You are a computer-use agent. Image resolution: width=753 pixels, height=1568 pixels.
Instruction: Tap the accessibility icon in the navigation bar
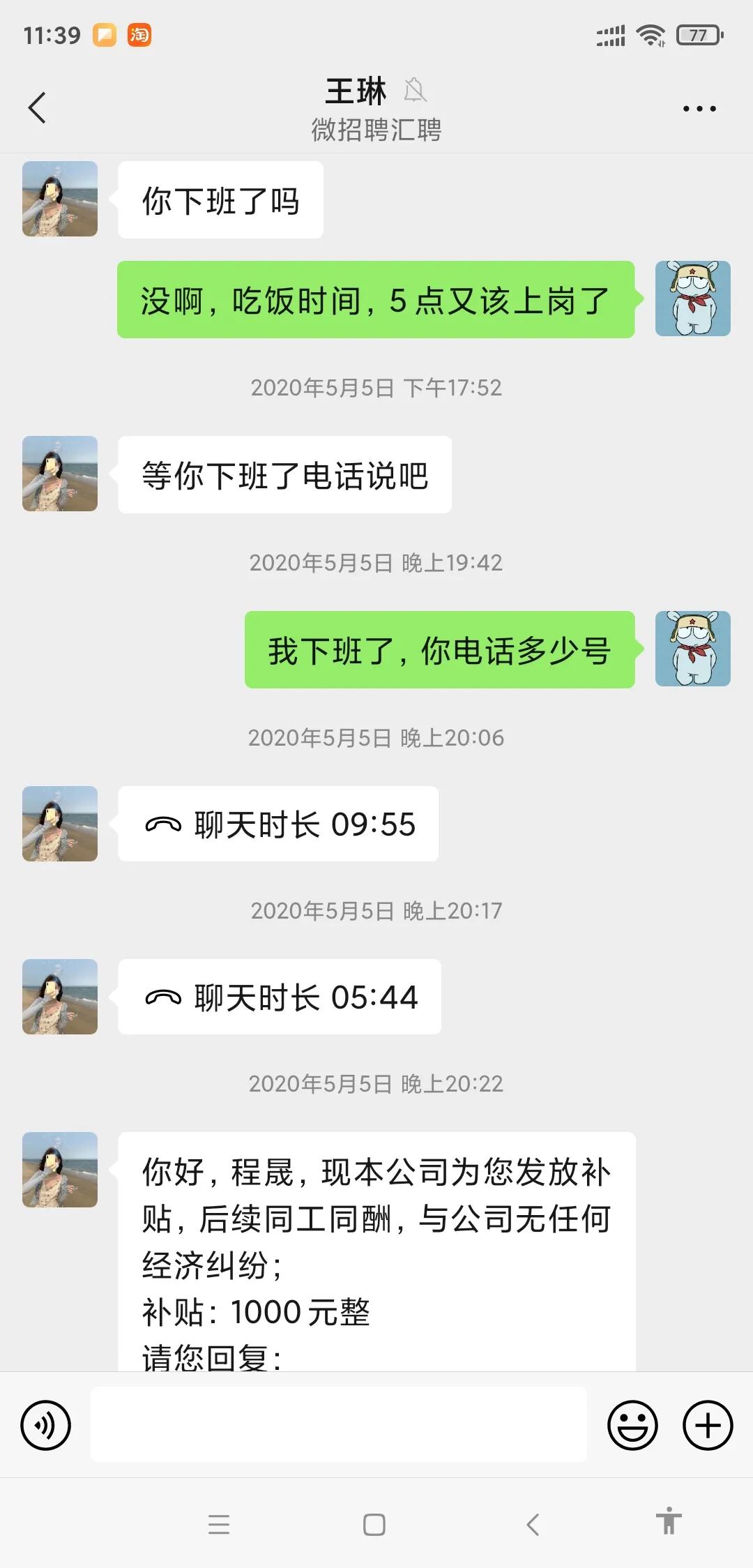668,1524
